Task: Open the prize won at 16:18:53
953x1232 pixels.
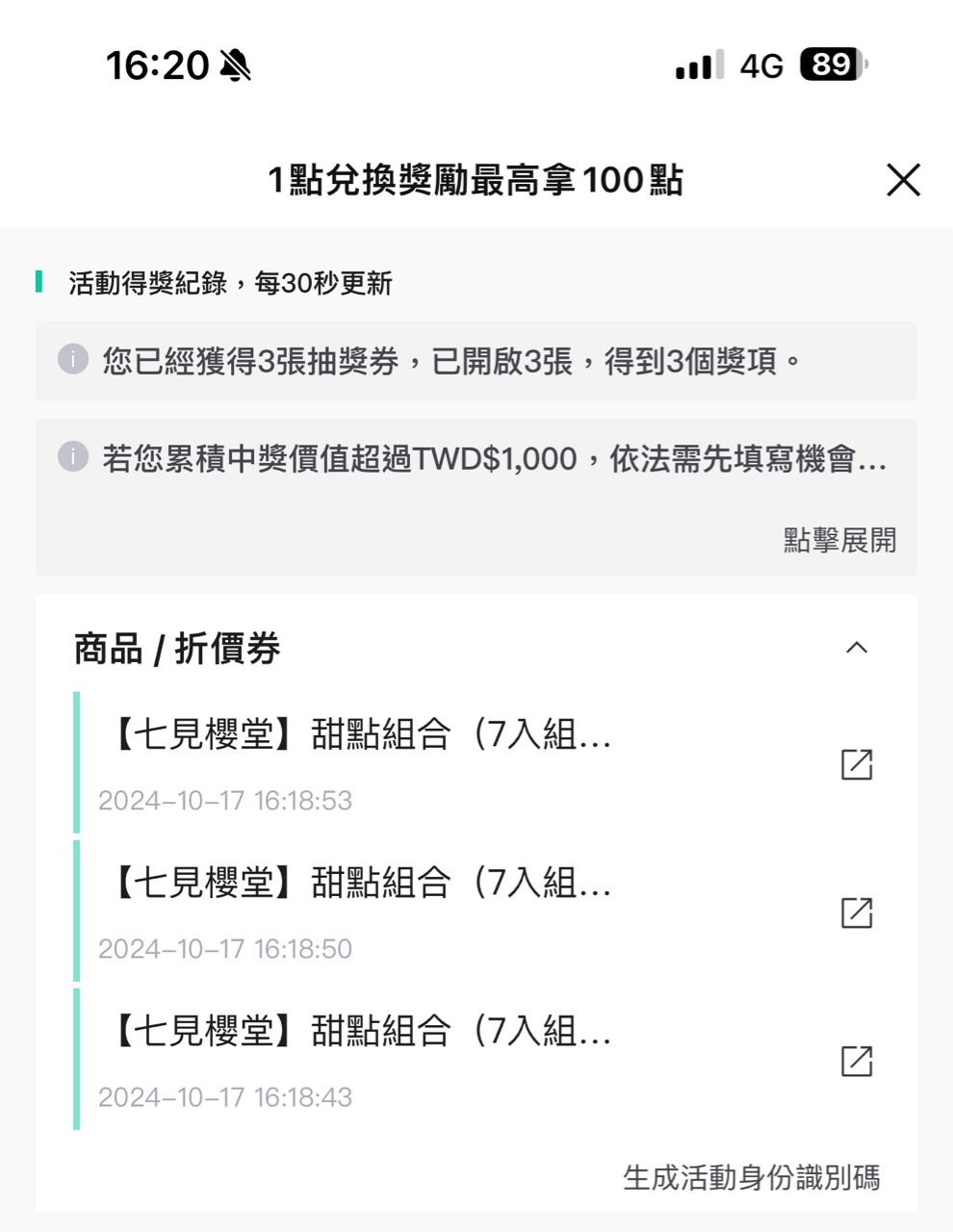Action: point(856,764)
